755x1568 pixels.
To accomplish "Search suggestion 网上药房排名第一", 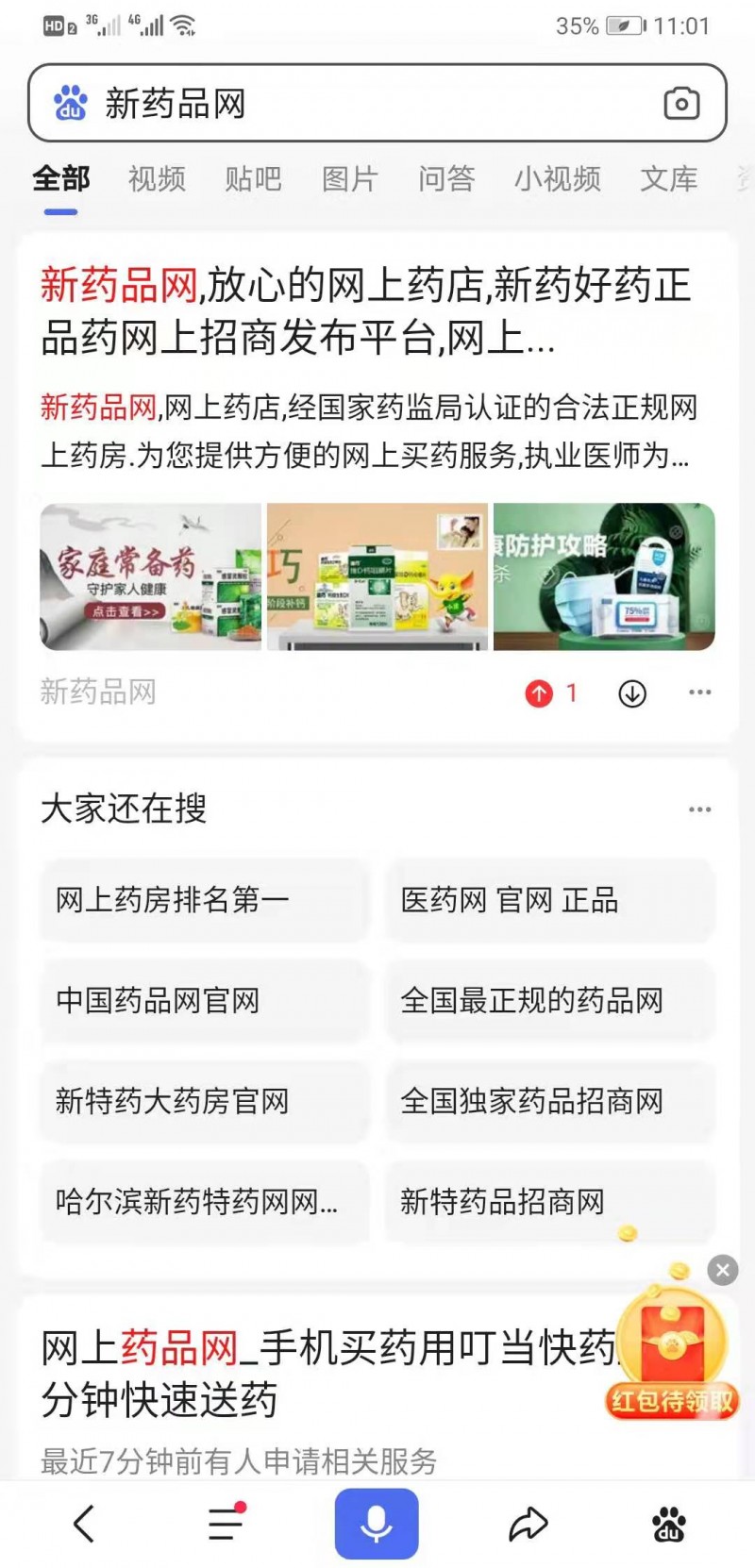I will coord(203,900).
